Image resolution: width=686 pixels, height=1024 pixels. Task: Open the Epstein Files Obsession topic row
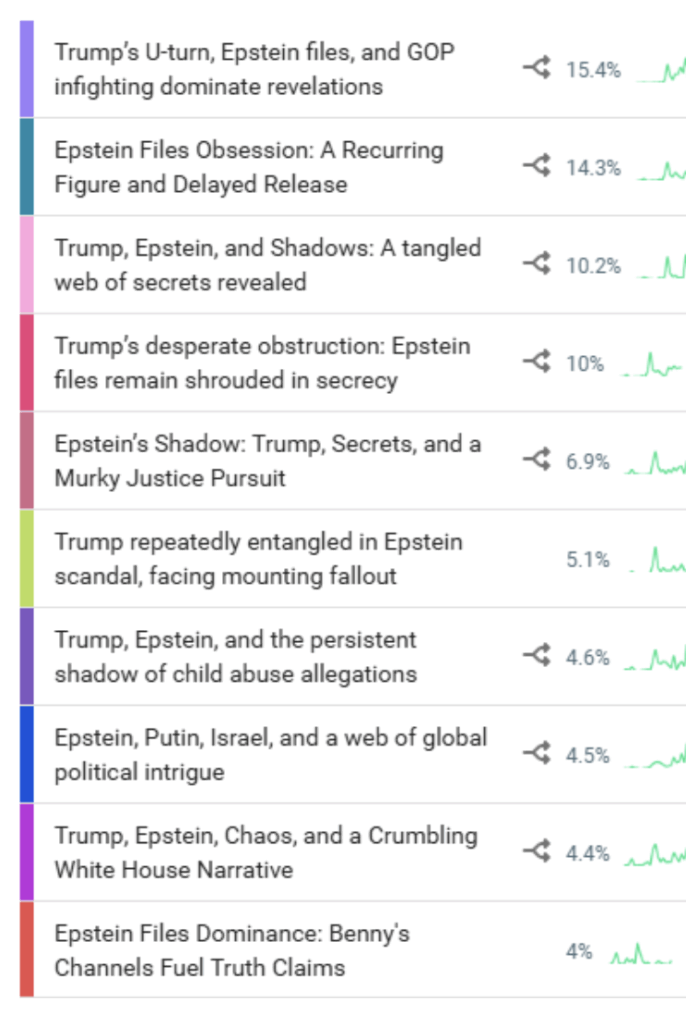pos(248,167)
